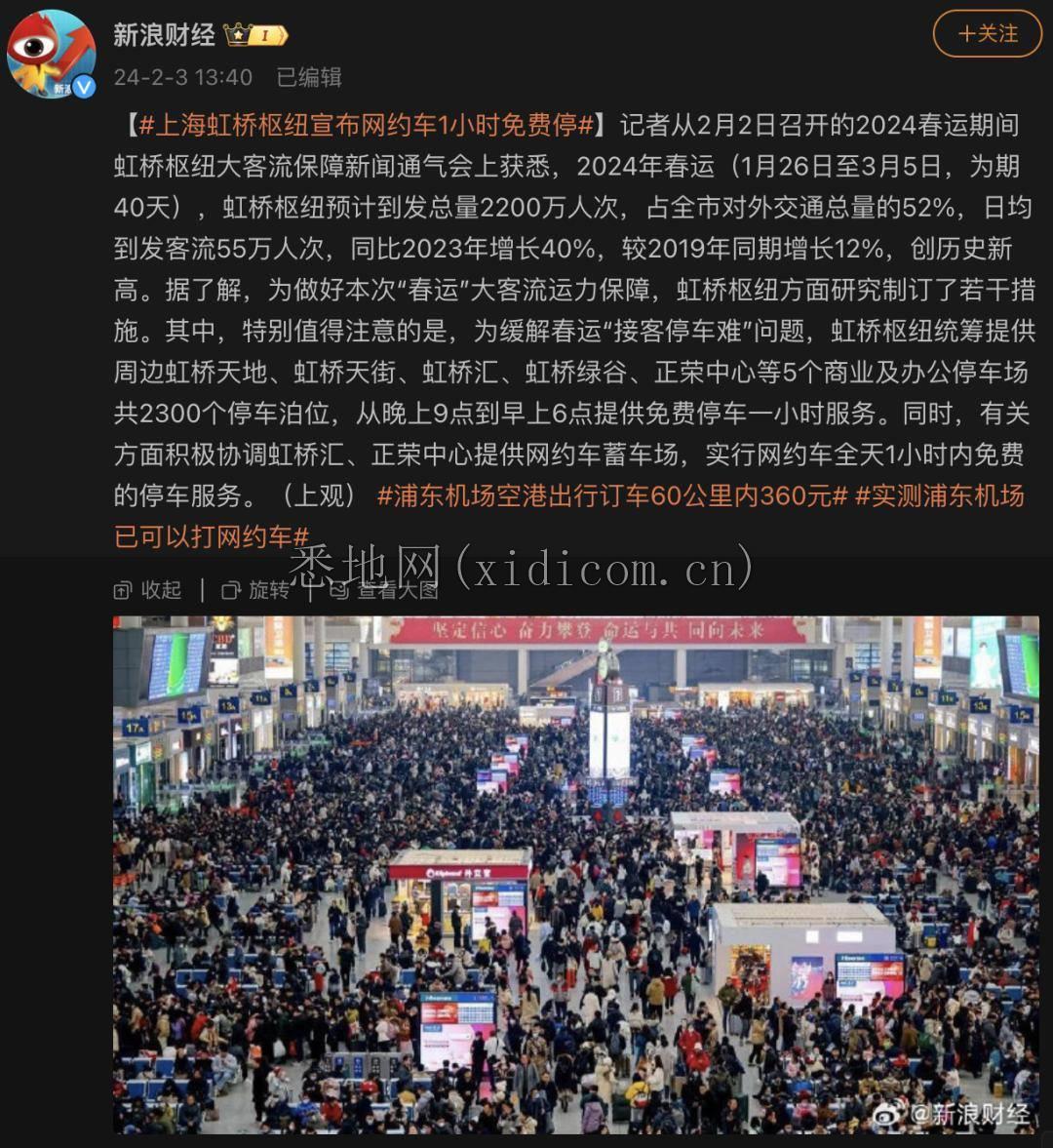Follow 新浪财经 with the 关注 button
Screen dimensions: 1053x1148
coord(988,34)
